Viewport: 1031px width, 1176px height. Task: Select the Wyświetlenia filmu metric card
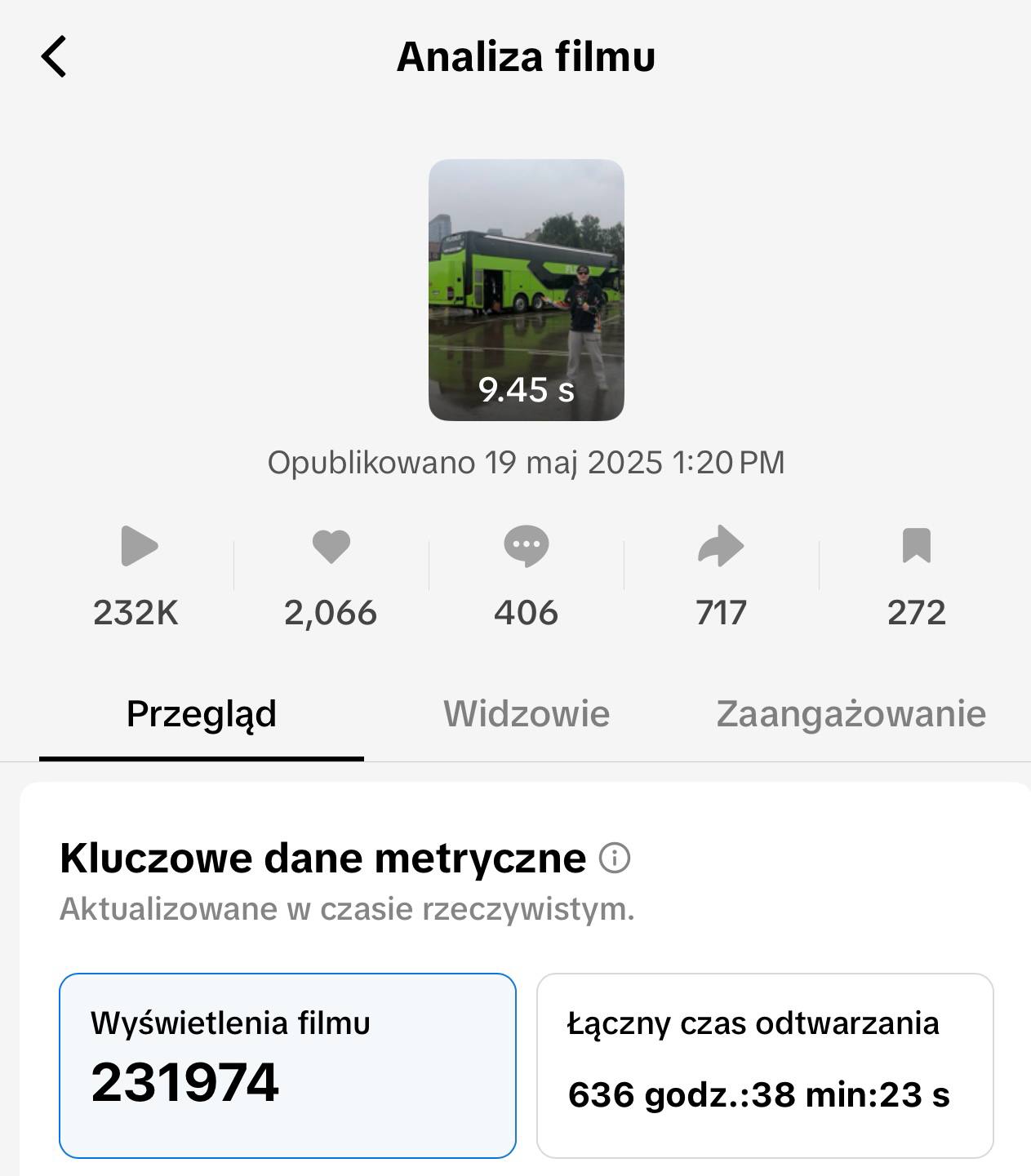[x=287, y=1065]
